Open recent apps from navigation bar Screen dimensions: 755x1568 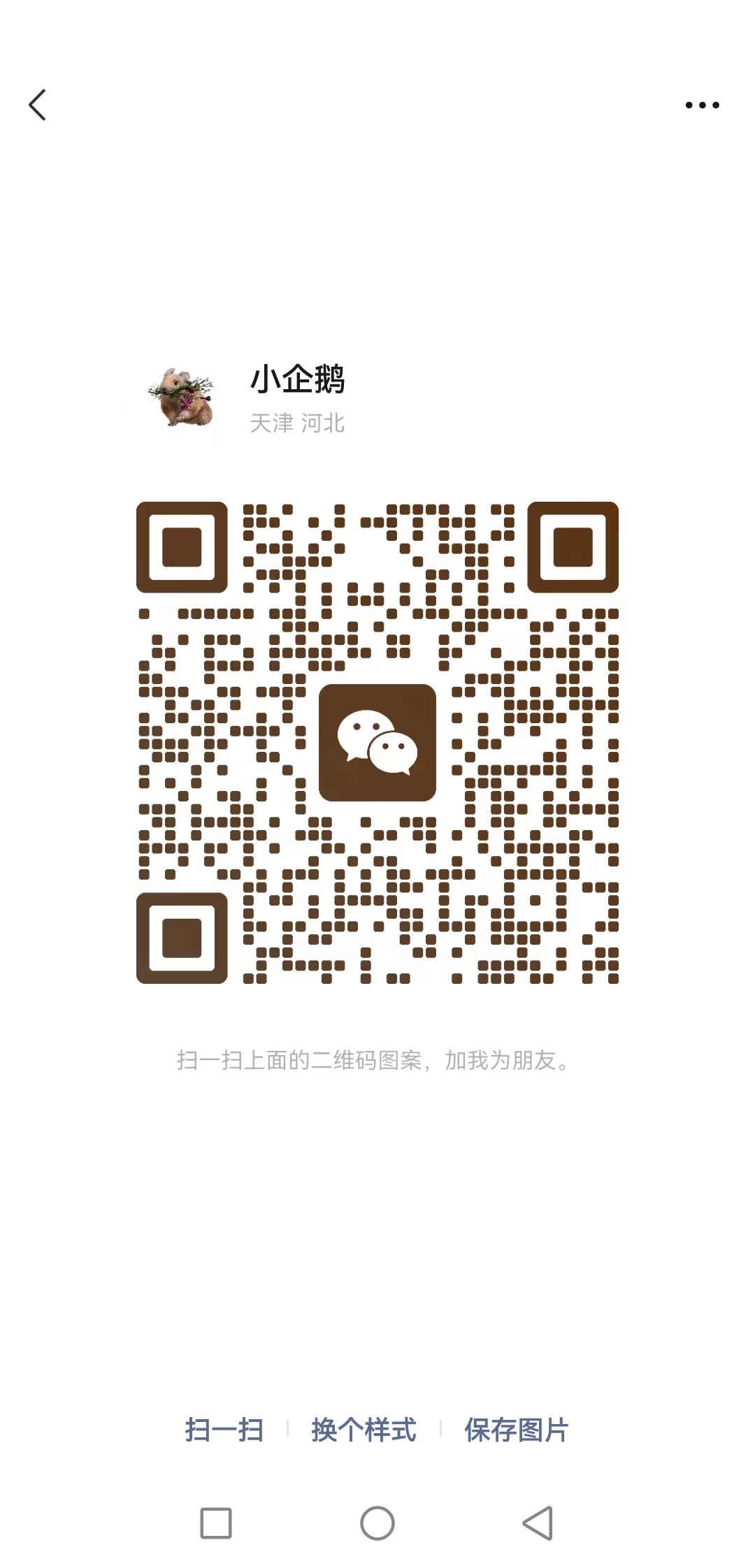pyautogui.click(x=216, y=1523)
